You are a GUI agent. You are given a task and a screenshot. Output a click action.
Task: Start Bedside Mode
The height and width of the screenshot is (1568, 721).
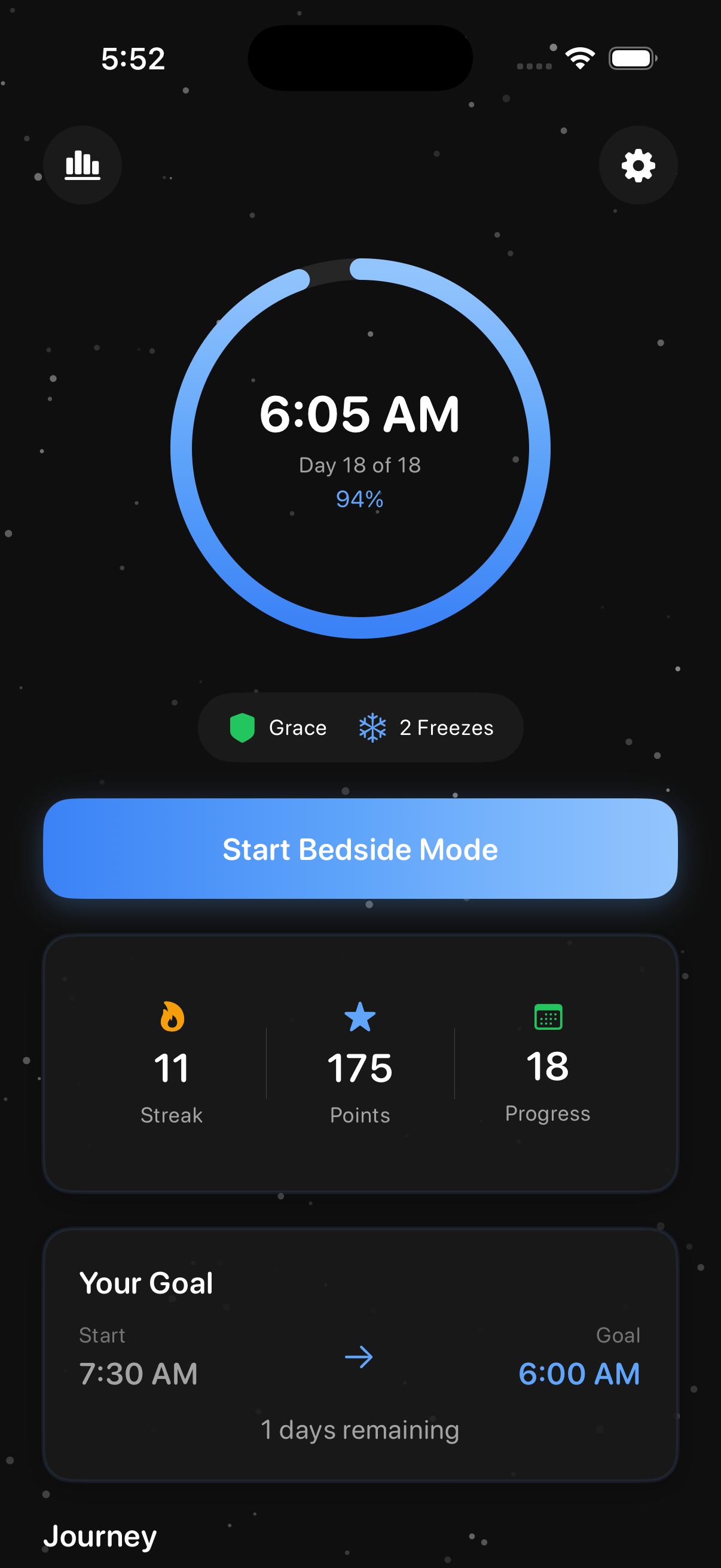point(360,849)
